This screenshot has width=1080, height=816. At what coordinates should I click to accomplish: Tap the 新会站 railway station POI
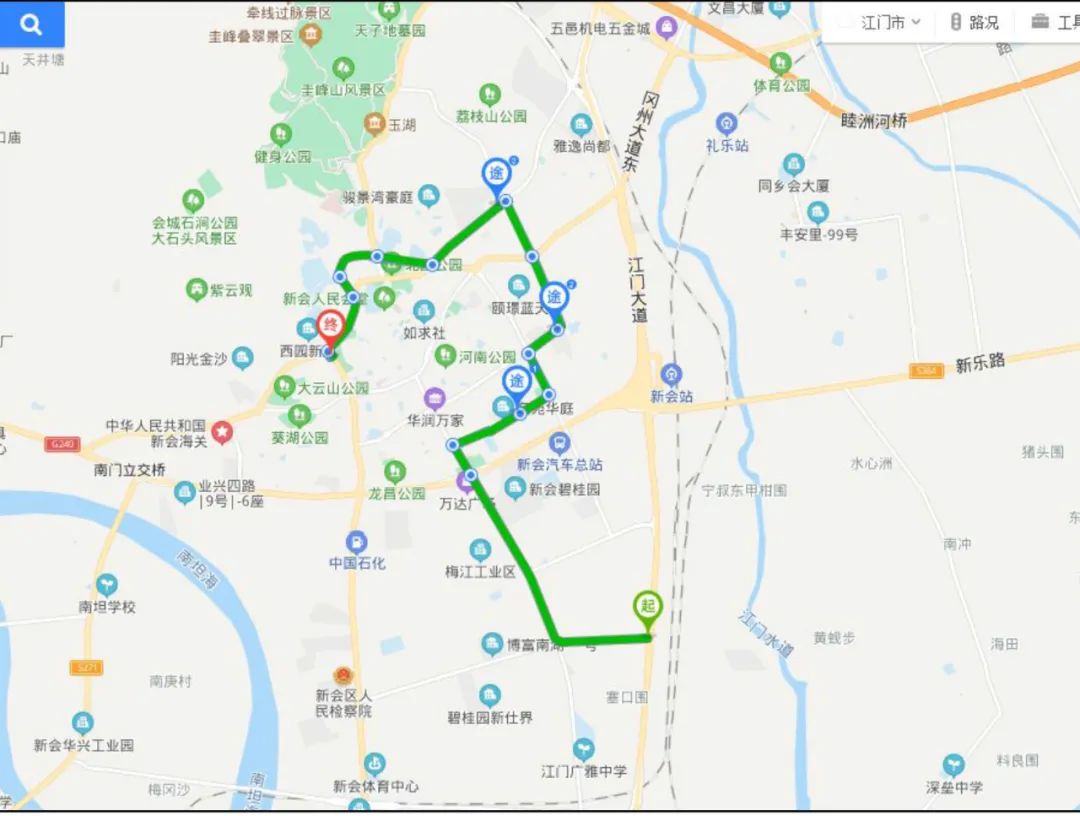[x=671, y=375]
